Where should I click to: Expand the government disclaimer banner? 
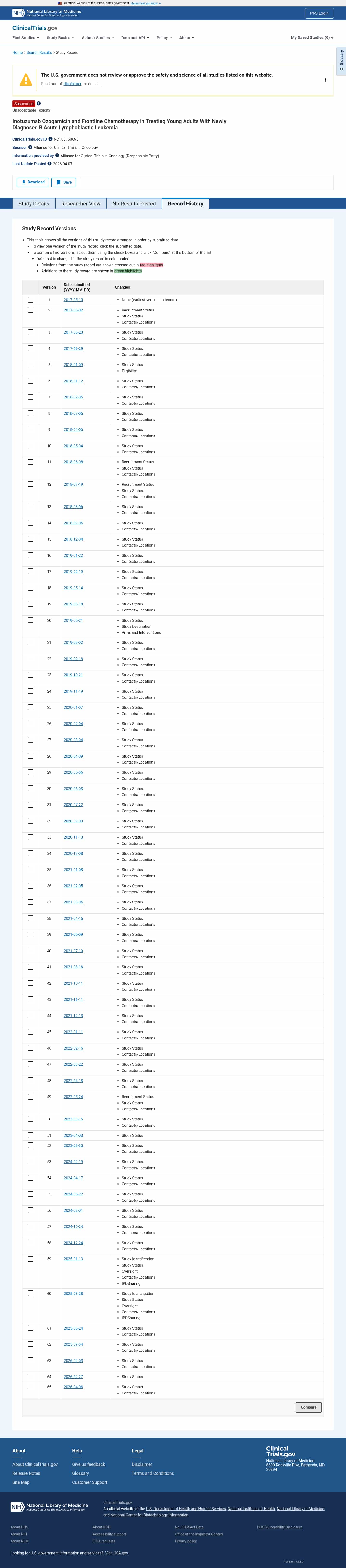click(x=325, y=80)
